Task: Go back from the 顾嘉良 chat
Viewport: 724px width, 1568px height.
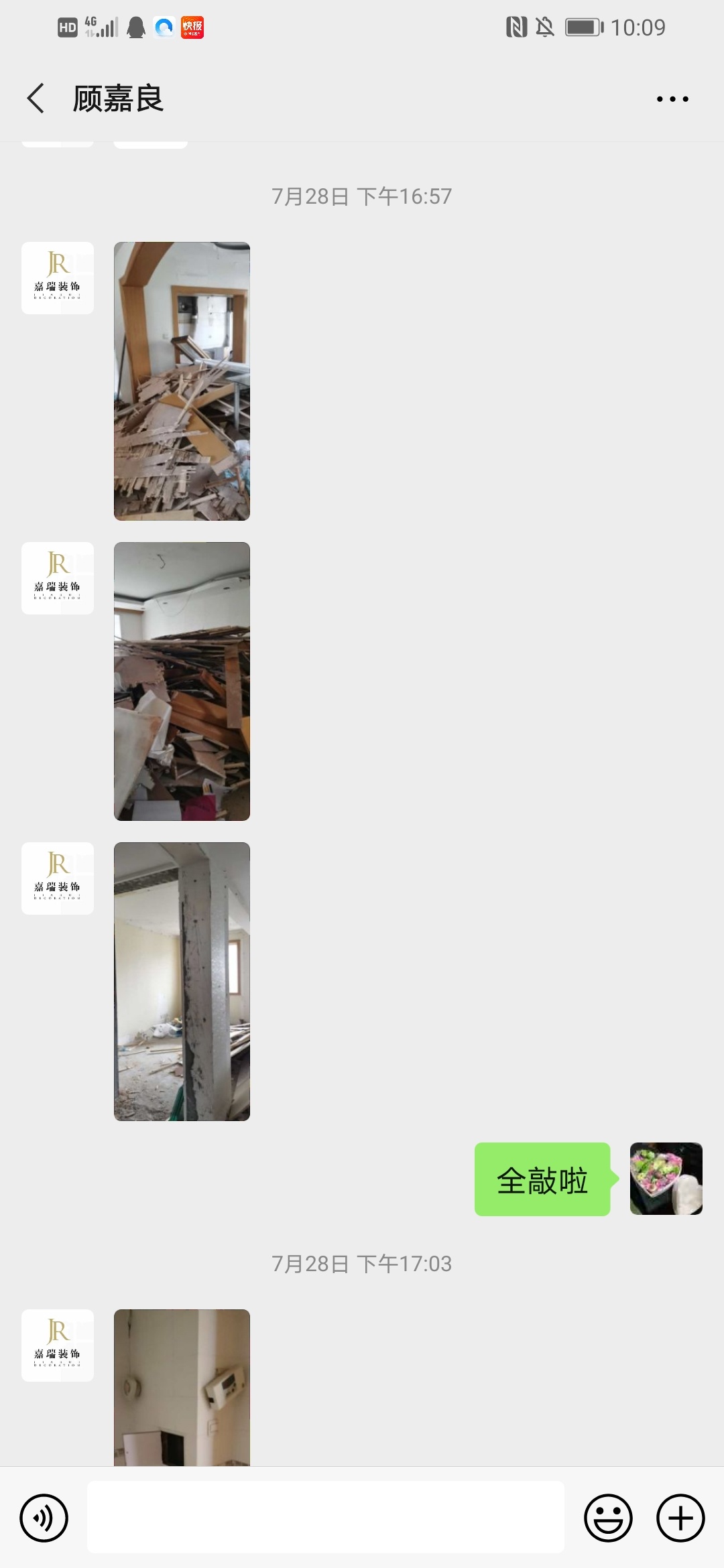Action: [36, 99]
